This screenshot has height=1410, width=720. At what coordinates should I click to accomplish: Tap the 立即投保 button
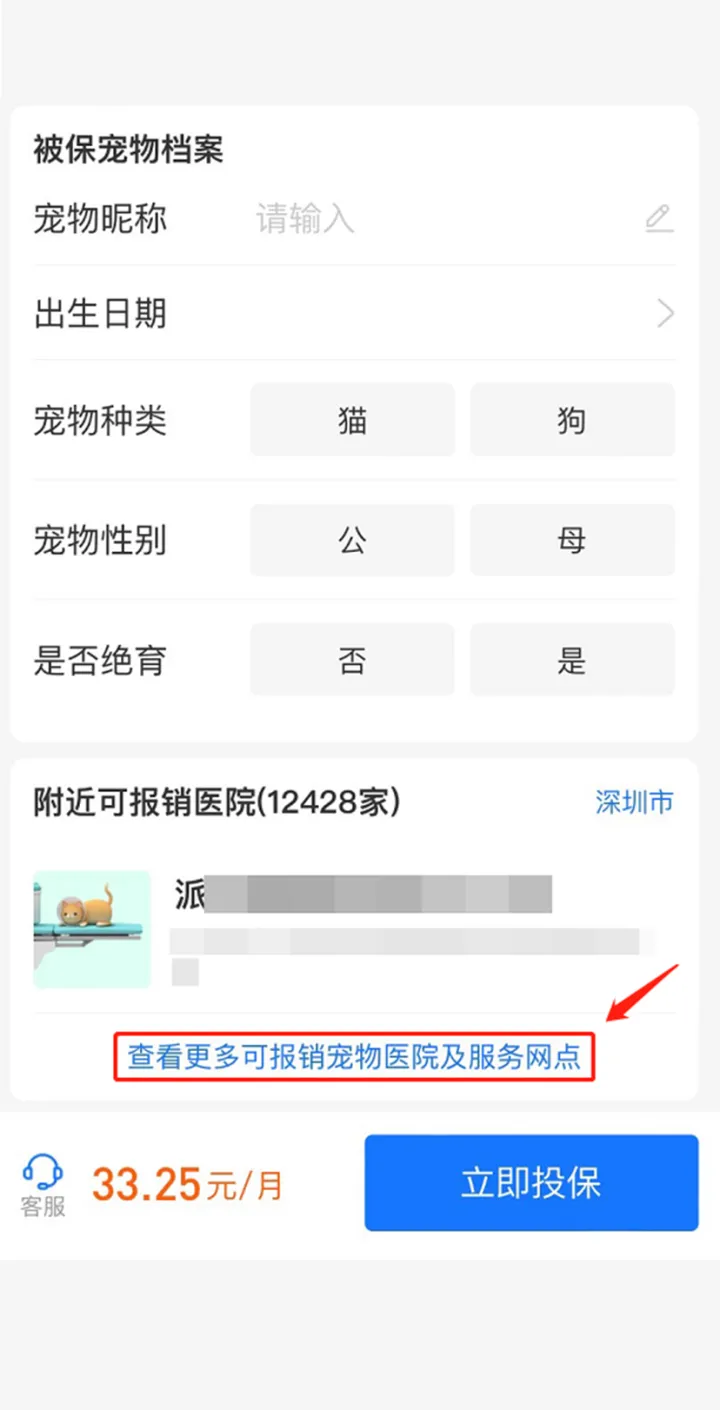(531, 1183)
